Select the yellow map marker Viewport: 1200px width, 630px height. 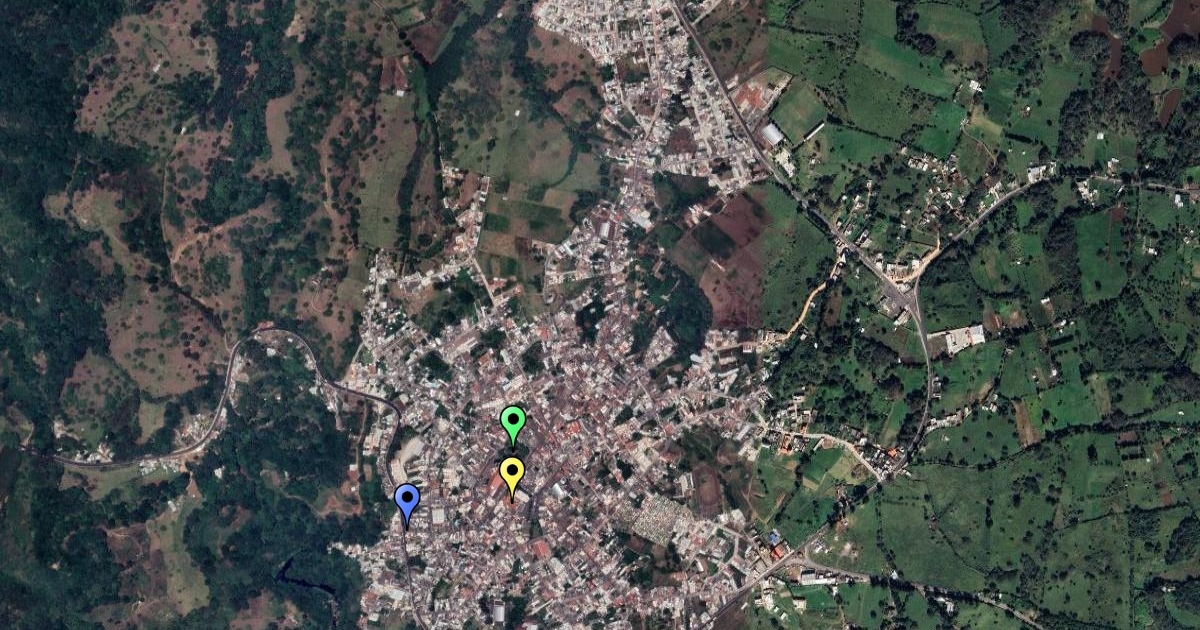(x=512, y=474)
